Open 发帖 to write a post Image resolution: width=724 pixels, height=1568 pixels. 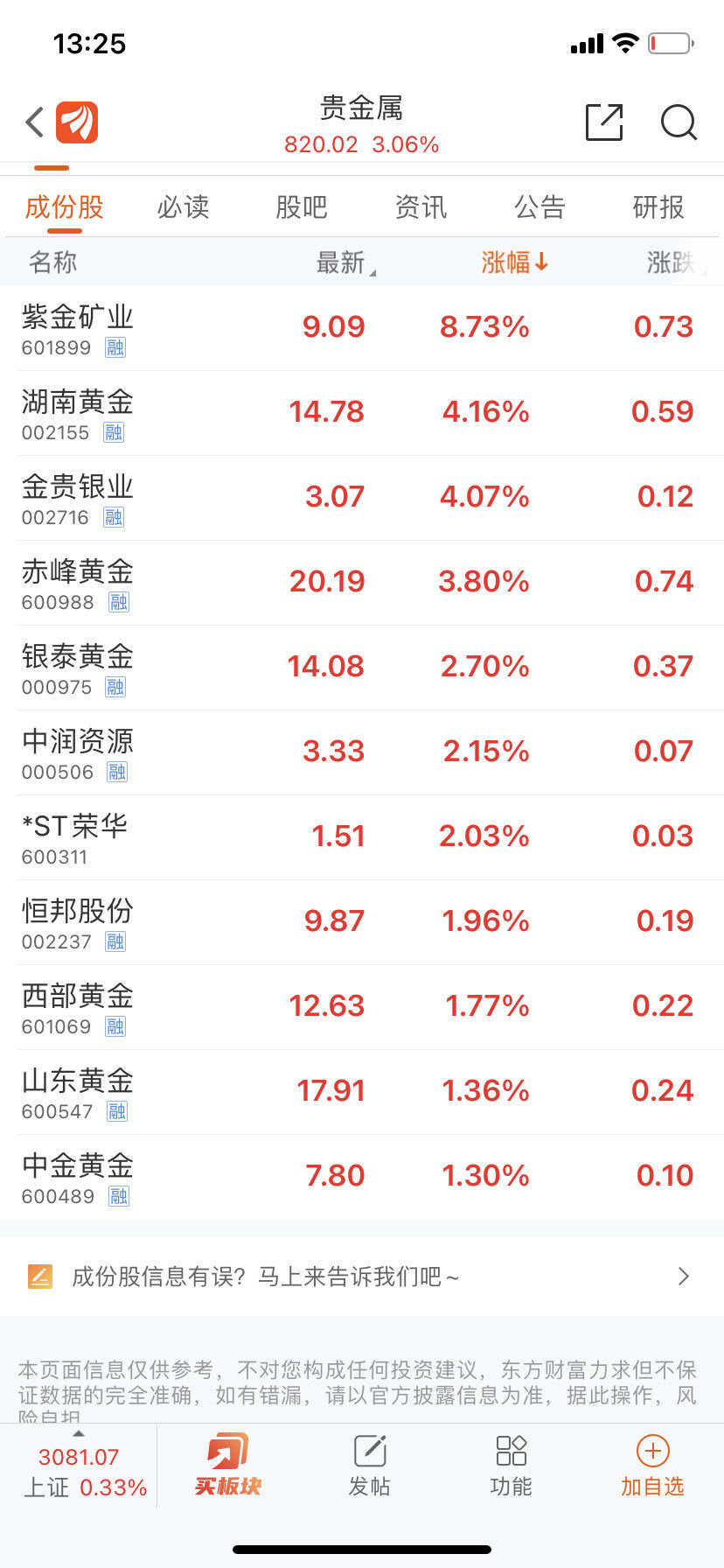click(x=370, y=1465)
